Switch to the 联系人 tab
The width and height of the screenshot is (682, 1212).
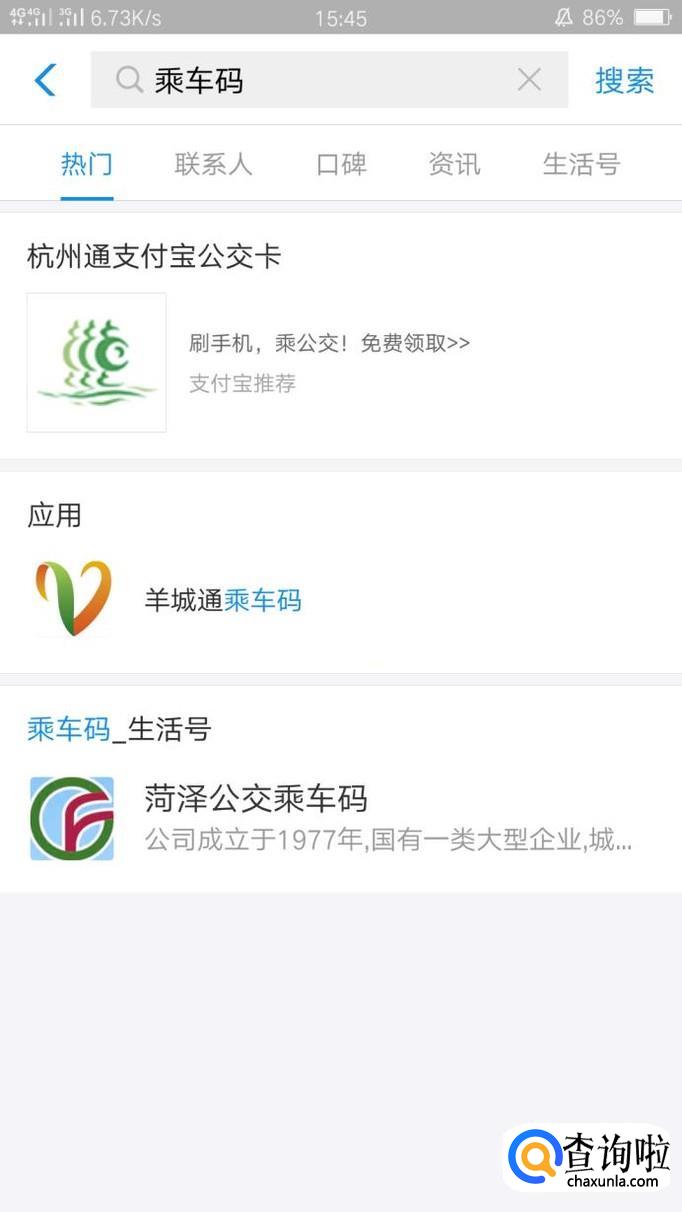pyautogui.click(x=213, y=164)
